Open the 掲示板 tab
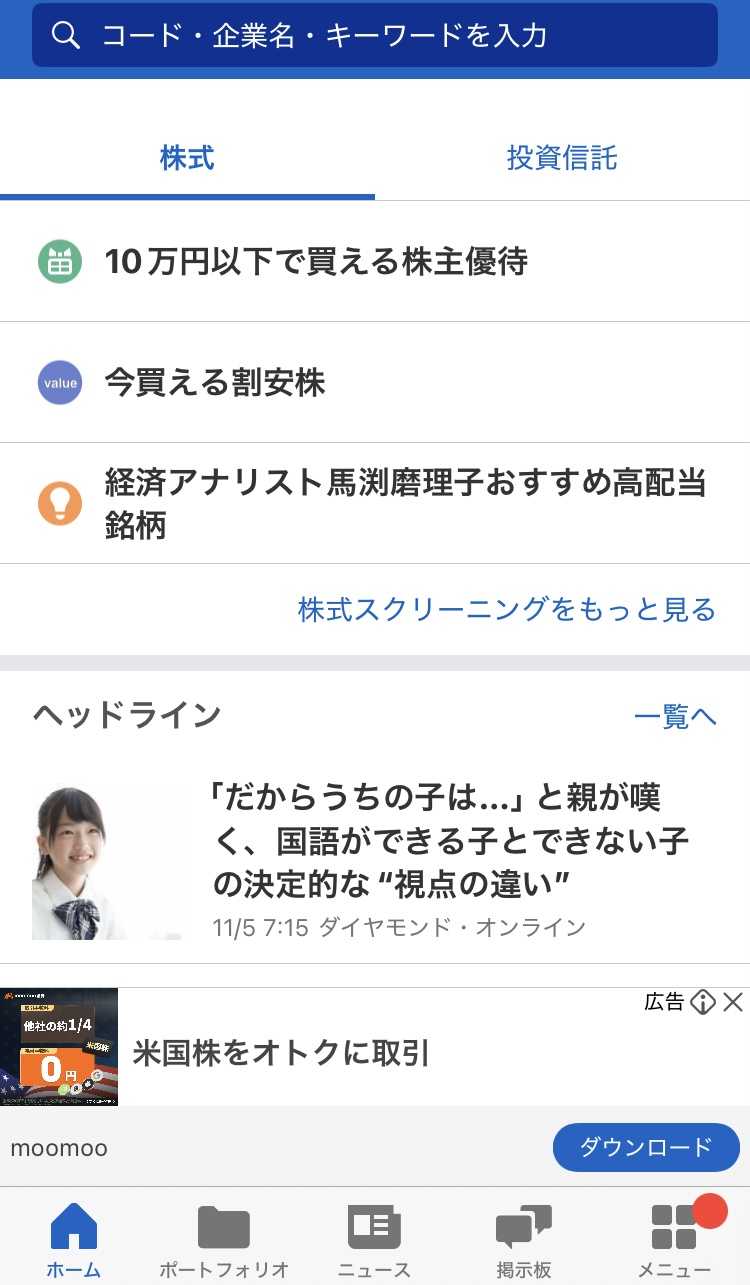750x1285 pixels. point(524,1240)
